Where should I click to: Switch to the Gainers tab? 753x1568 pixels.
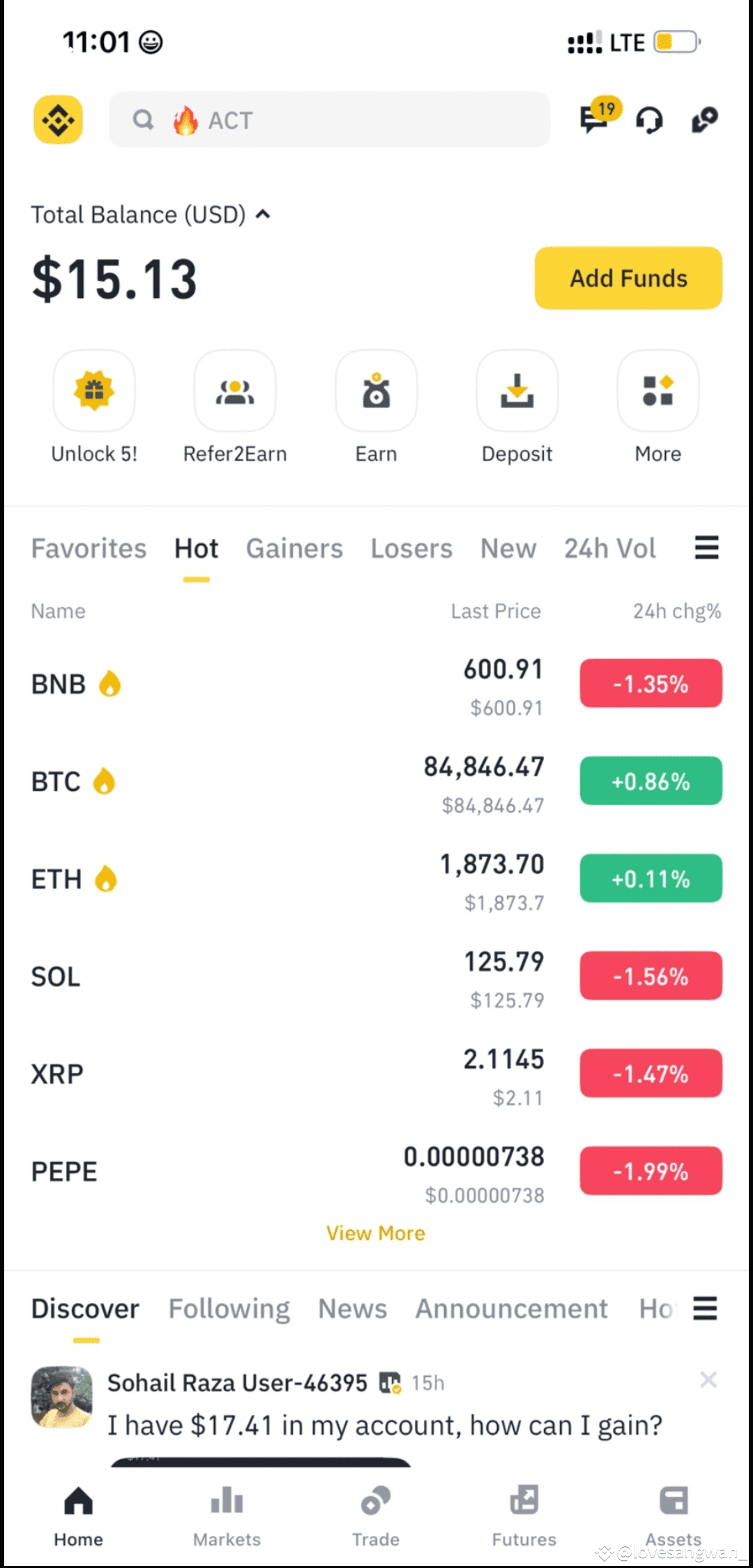[294, 549]
